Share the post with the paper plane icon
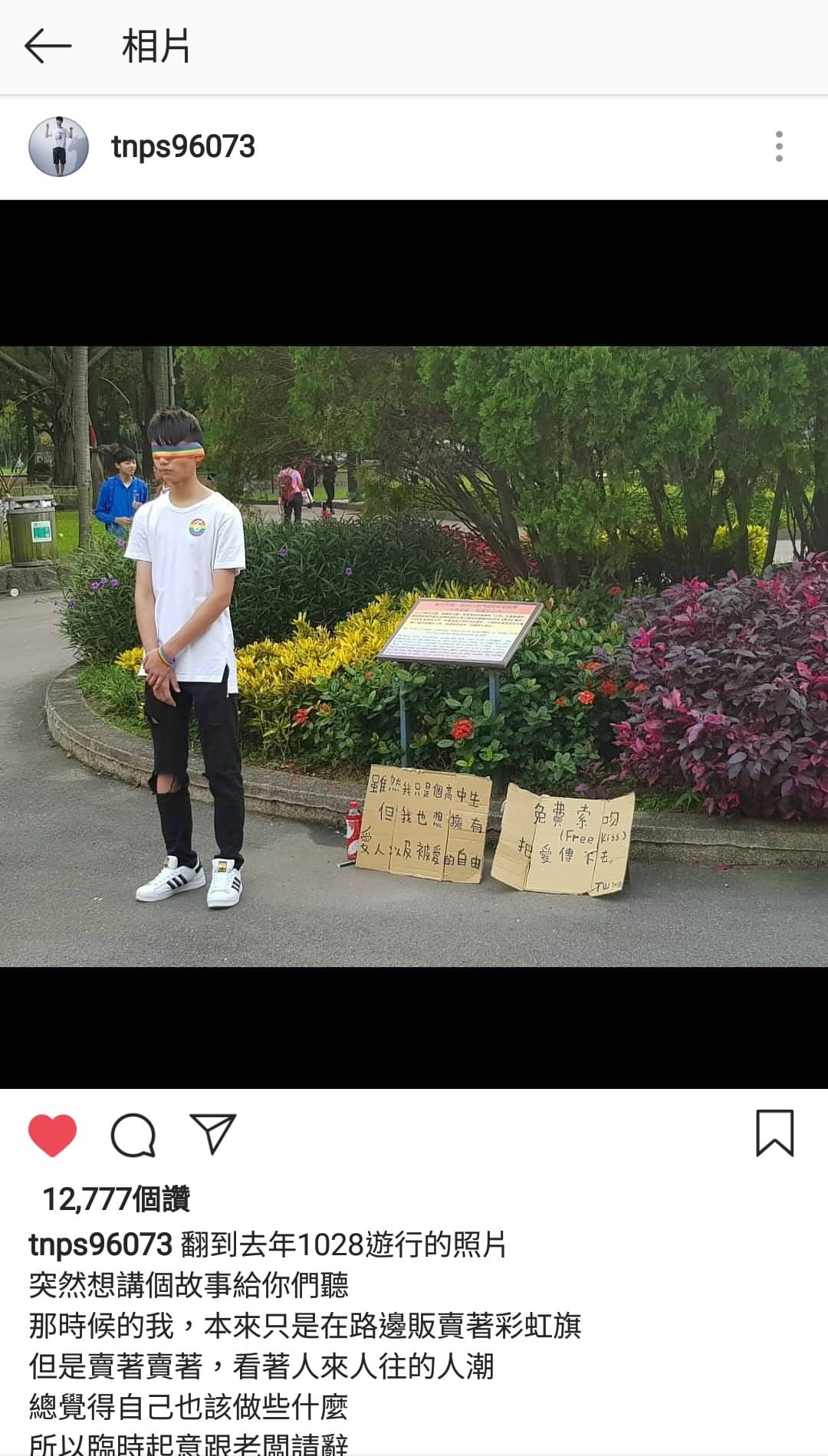Viewport: 828px width, 1456px height. pyautogui.click(x=212, y=1133)
